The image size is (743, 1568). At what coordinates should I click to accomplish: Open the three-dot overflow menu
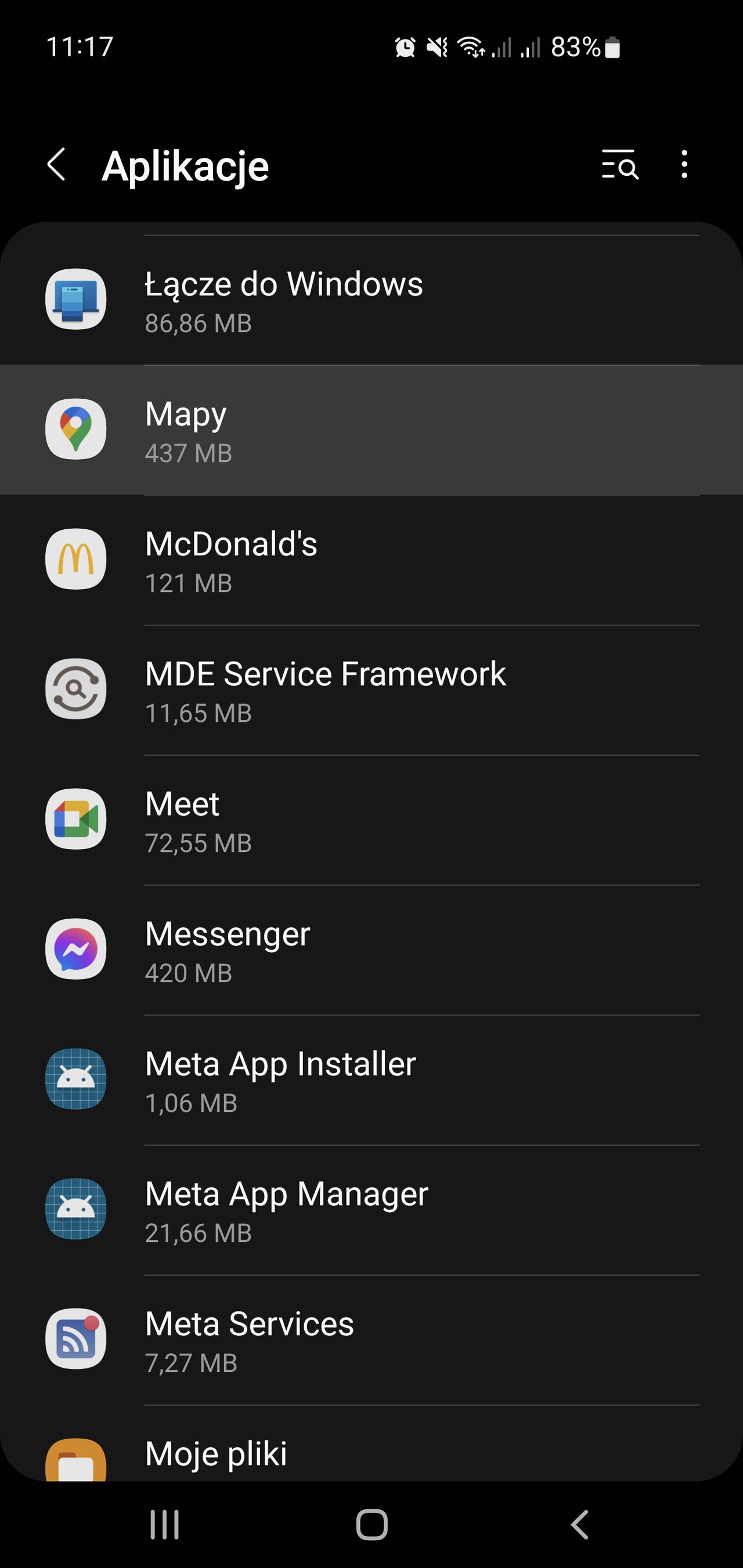[x=683, y=165]
